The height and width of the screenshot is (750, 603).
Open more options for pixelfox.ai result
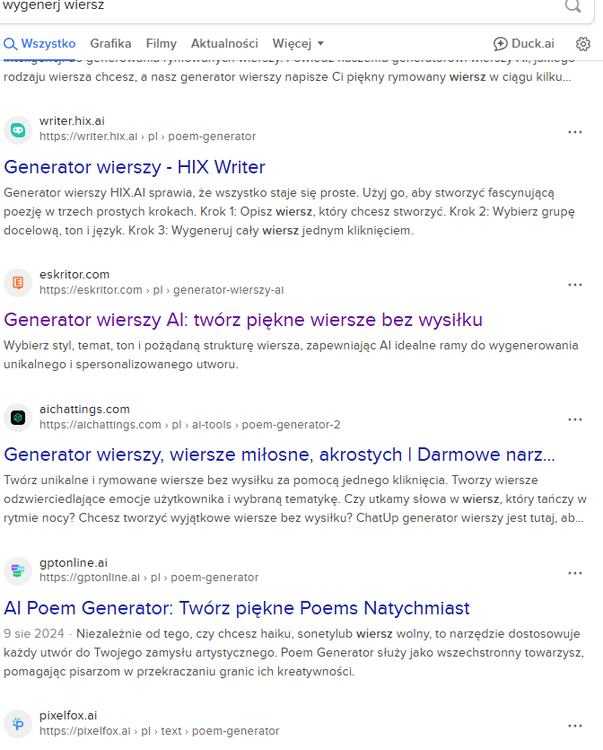tap(575, 725)
